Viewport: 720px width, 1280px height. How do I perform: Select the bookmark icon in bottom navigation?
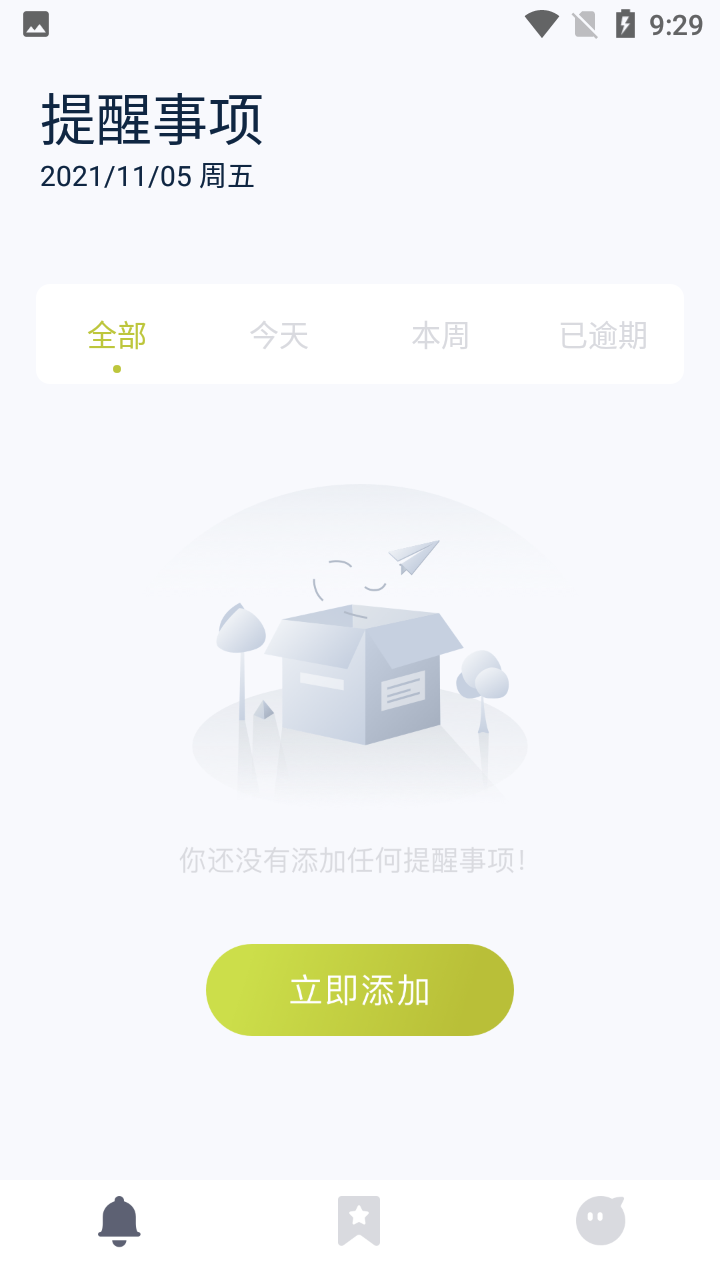click(x=360, y=1219)
